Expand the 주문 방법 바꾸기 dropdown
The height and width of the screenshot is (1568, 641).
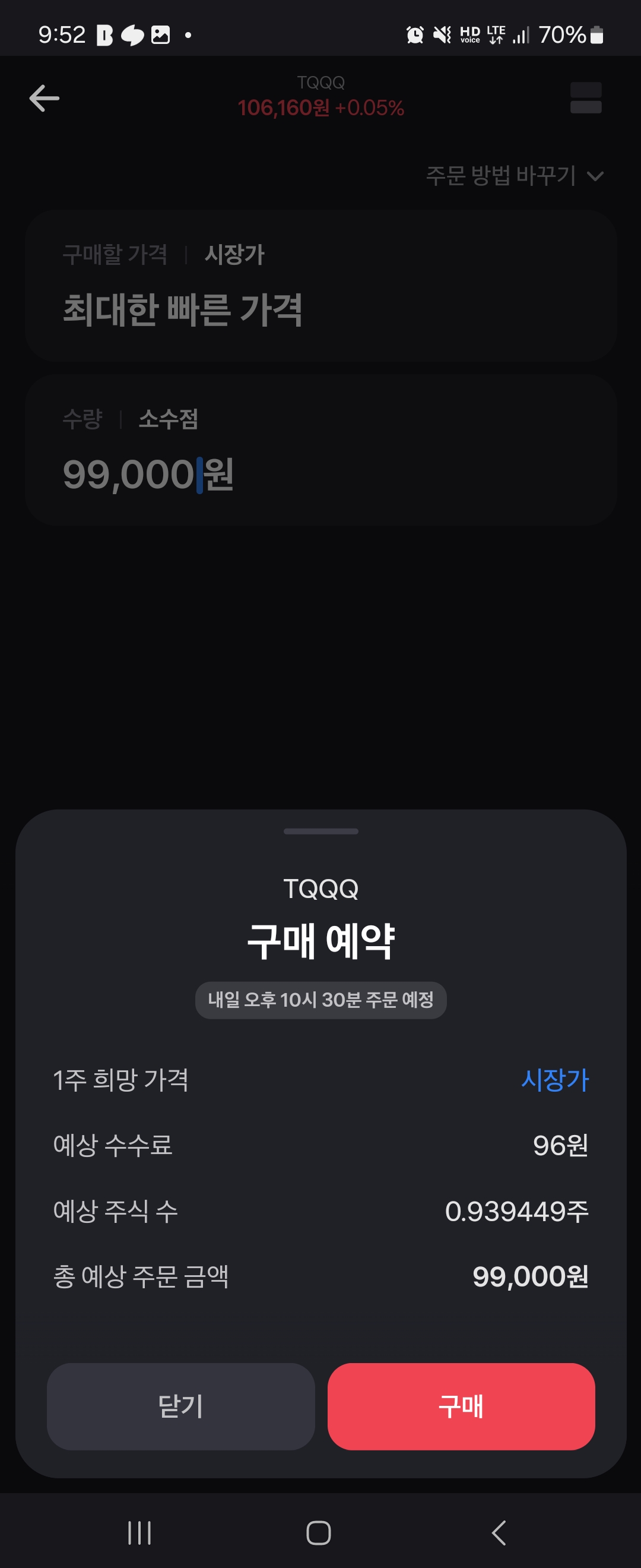coord(515,176)
